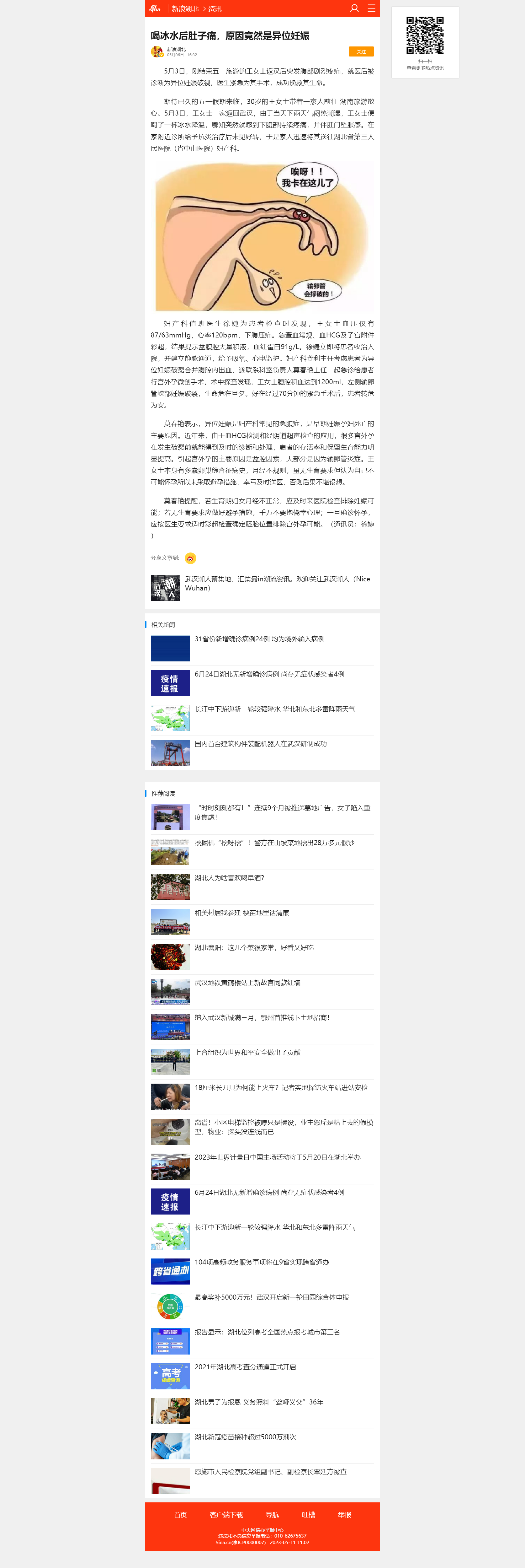Read story about 挖掘机挖出28万多元假钞
This screenshot has width=525, height=1568.
(x=274, y=843)
